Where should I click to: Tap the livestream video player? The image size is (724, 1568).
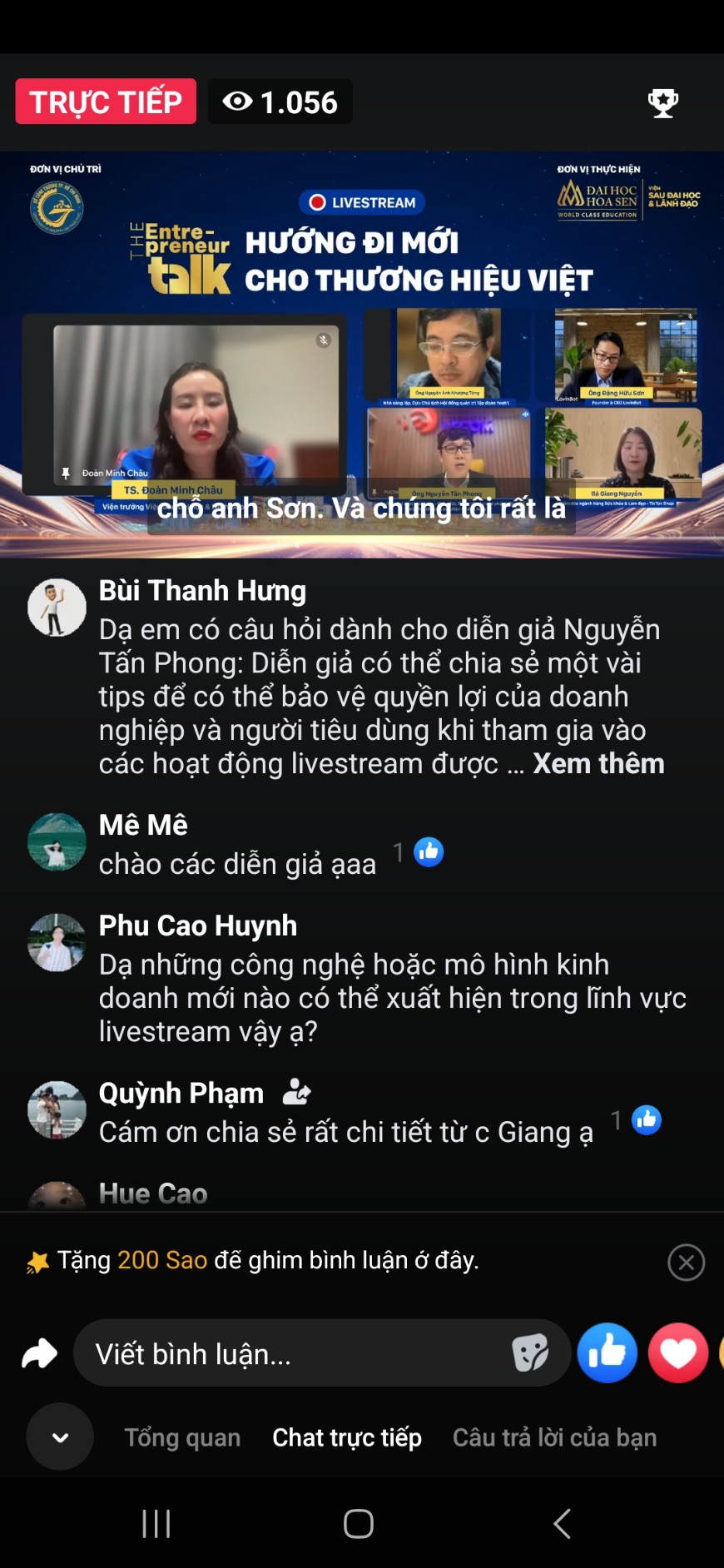(362, 354)
